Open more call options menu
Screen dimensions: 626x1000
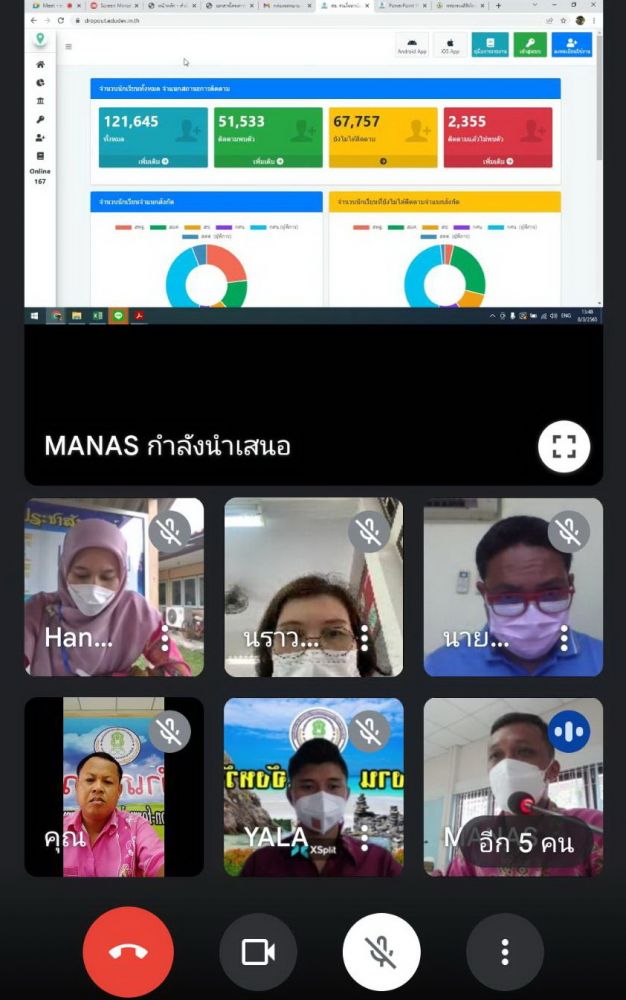click(505, 951)
